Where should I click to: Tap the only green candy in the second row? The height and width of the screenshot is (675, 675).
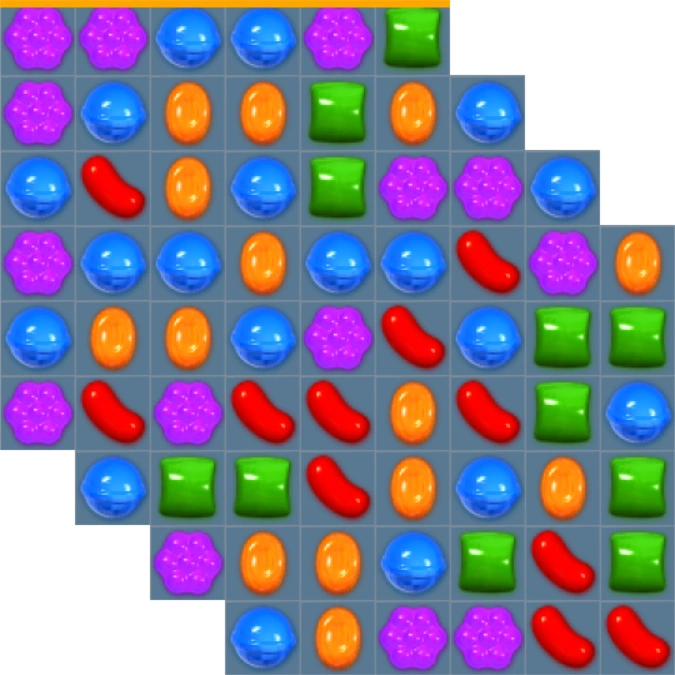click(338, 113)
